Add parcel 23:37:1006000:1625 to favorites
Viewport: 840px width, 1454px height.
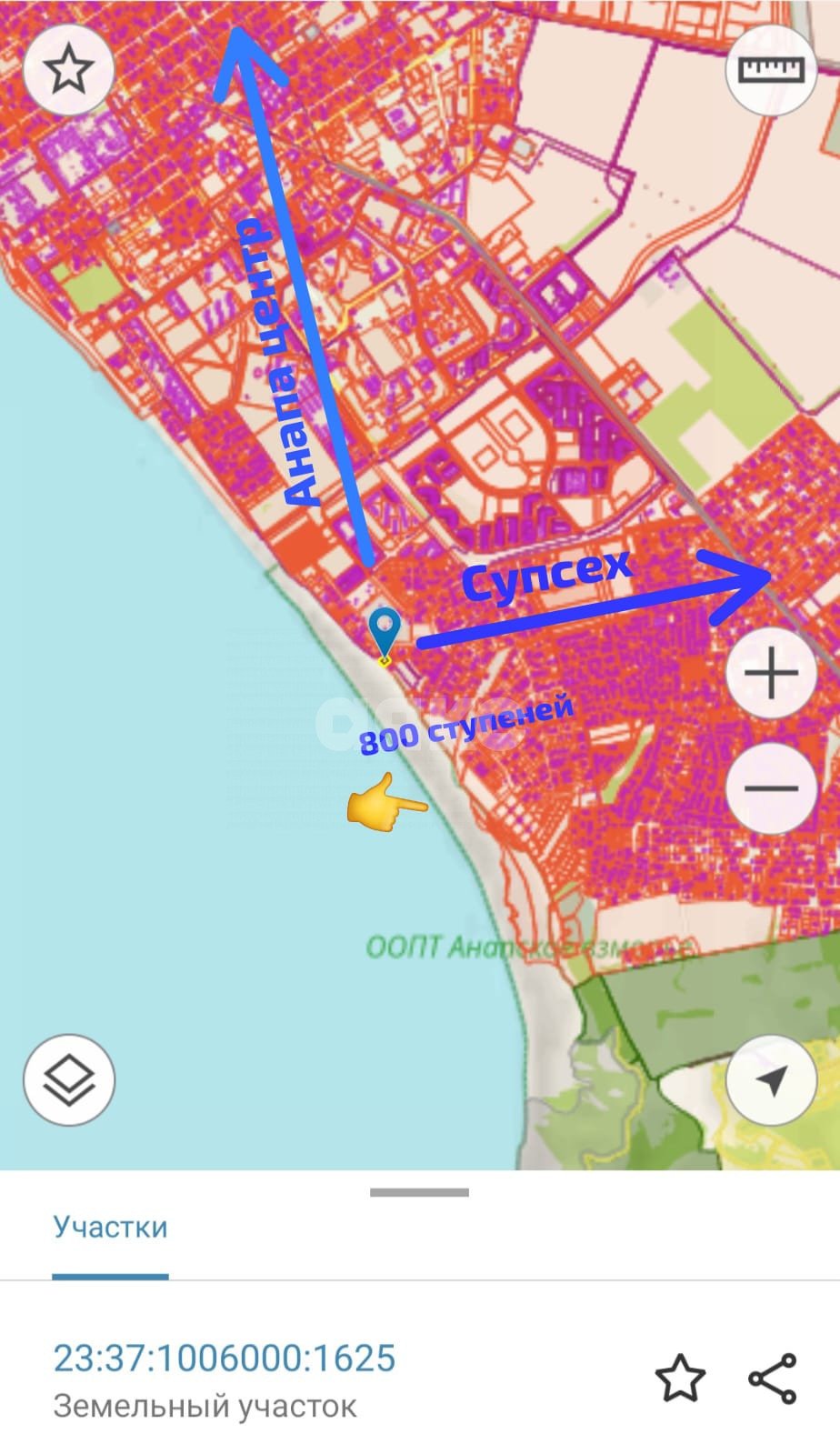pos(680,1379)
